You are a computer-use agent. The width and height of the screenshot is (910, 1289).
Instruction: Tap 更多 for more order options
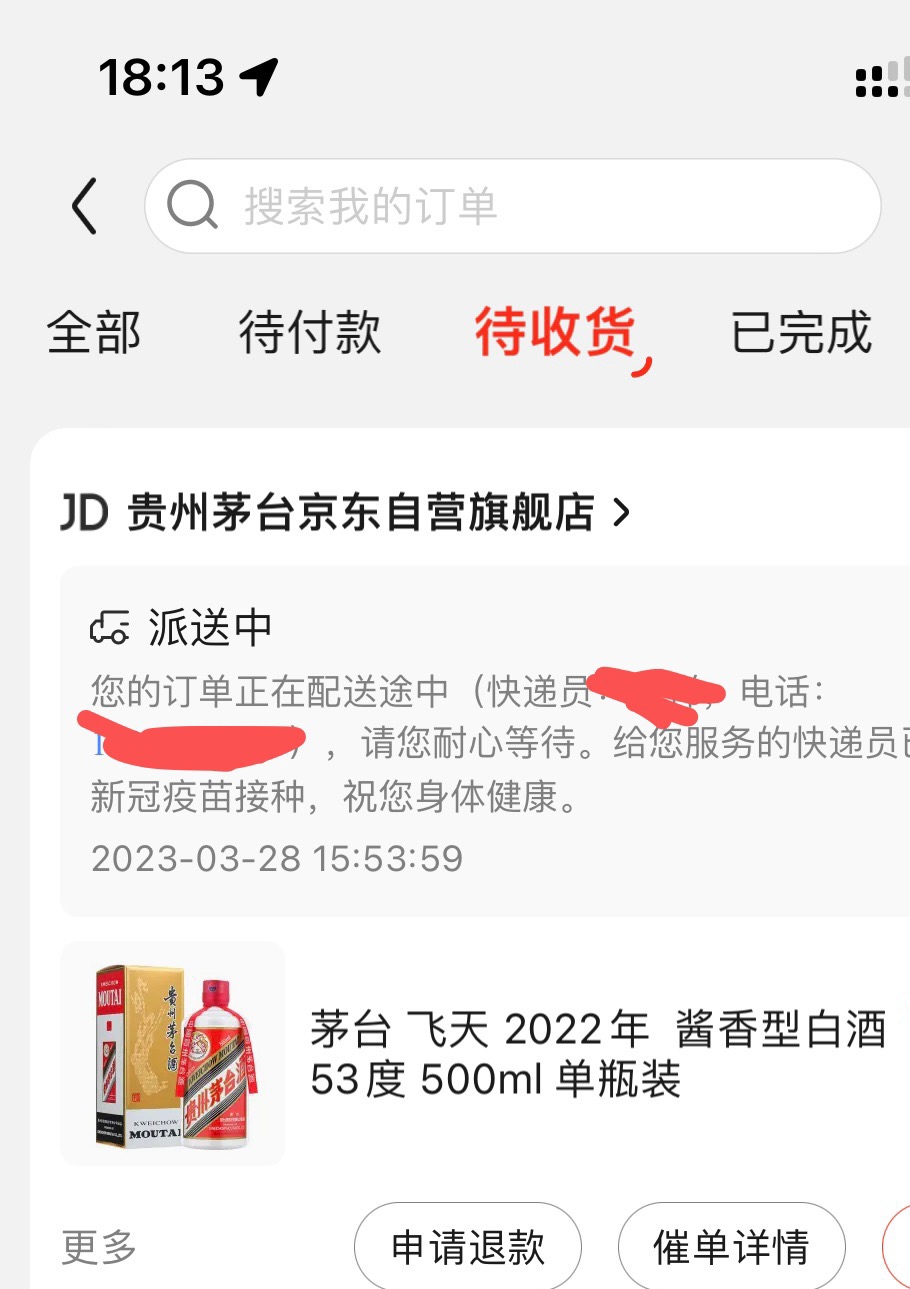[99, 1247]
